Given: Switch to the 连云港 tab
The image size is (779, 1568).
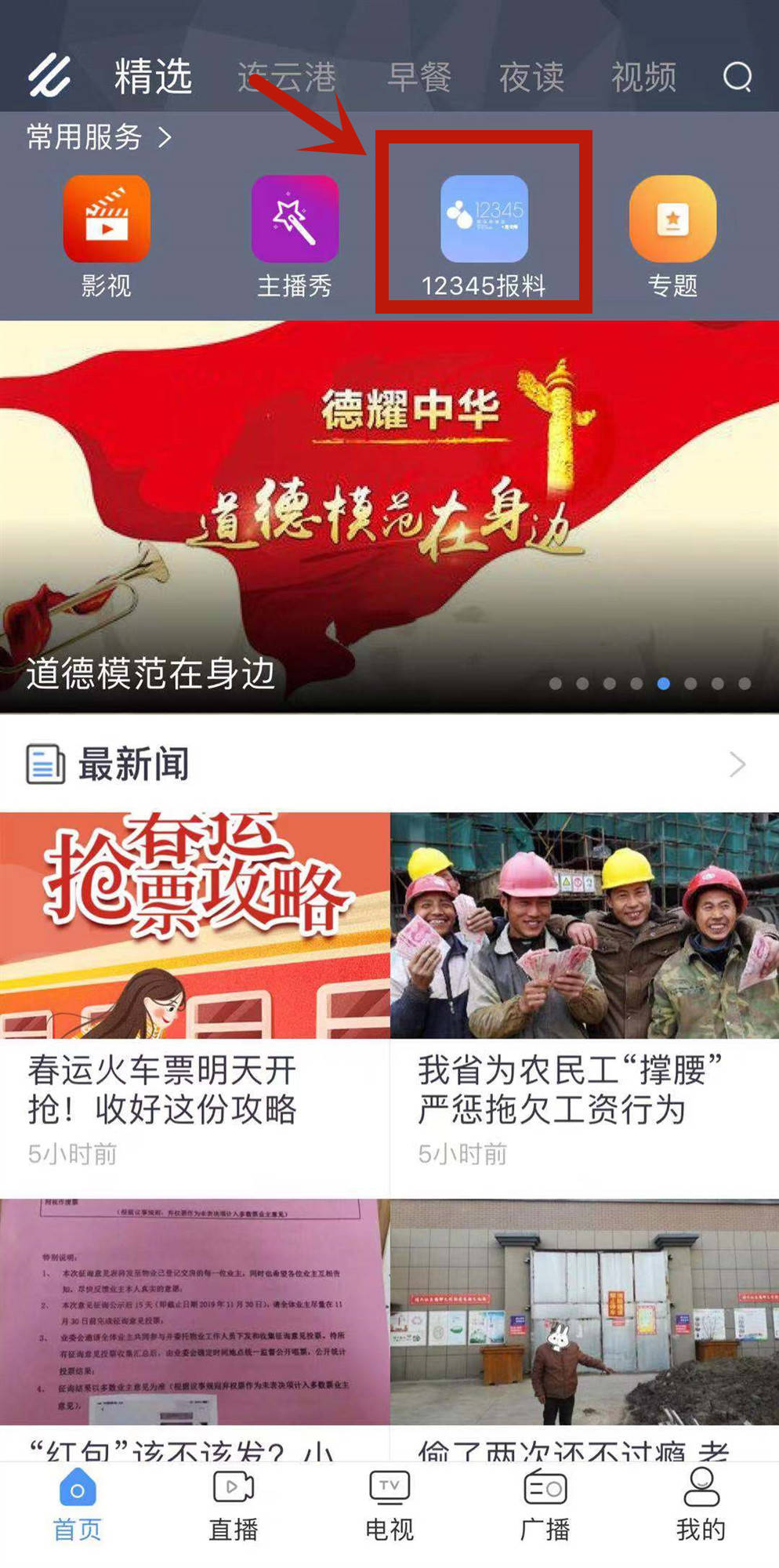Looking at the screenshot, I should click(x=287, y=78).
